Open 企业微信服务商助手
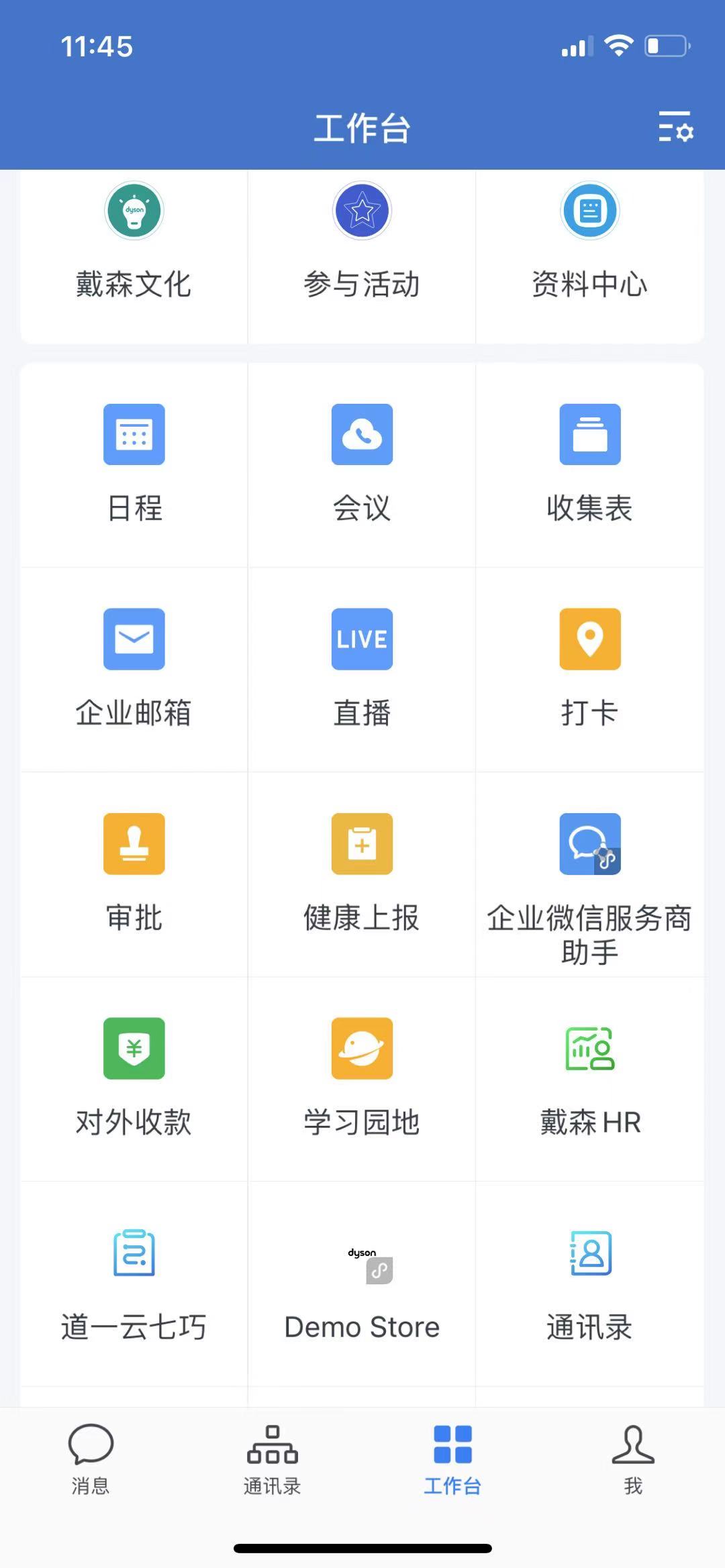 pos(590,874)
